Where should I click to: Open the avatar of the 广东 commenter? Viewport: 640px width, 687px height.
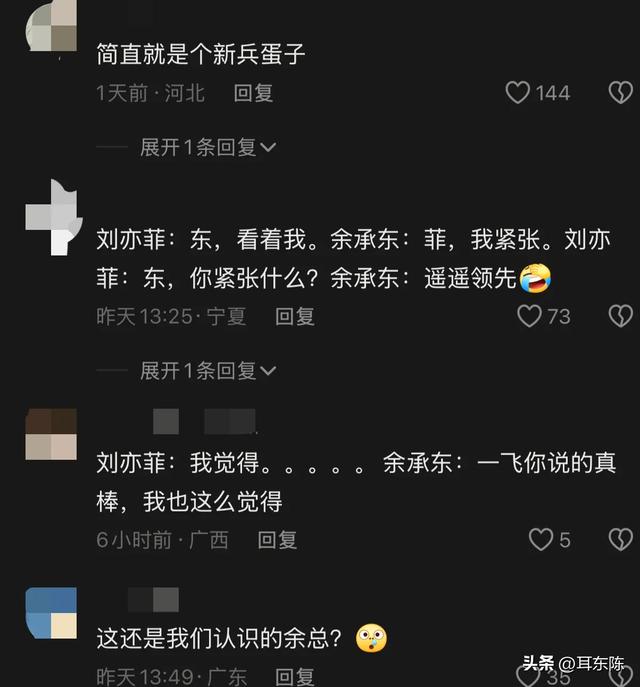[50, 614]
